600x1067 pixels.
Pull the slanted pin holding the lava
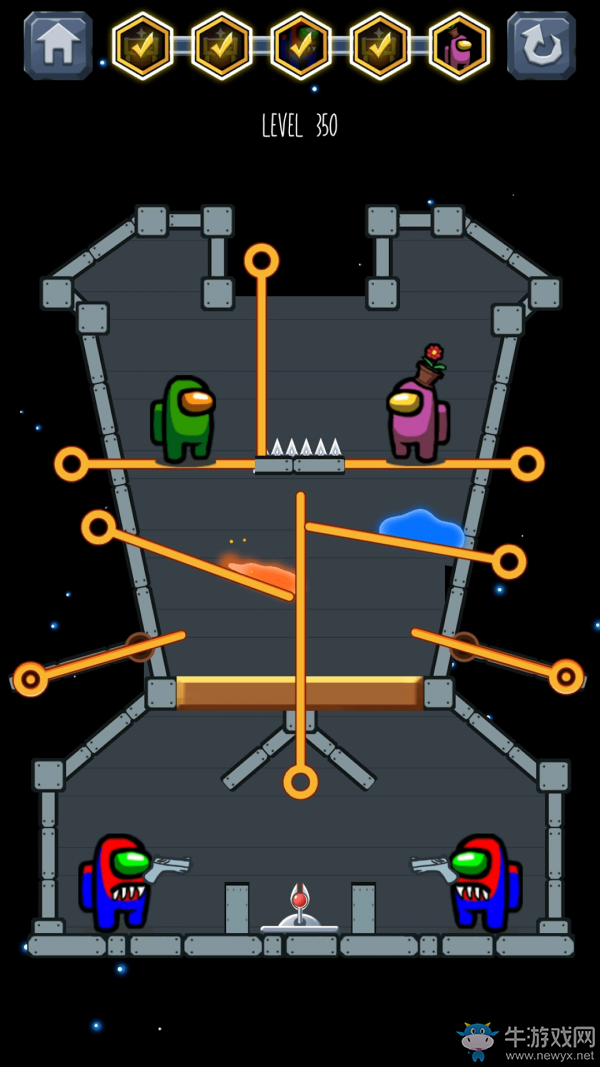tap(99, 527)
